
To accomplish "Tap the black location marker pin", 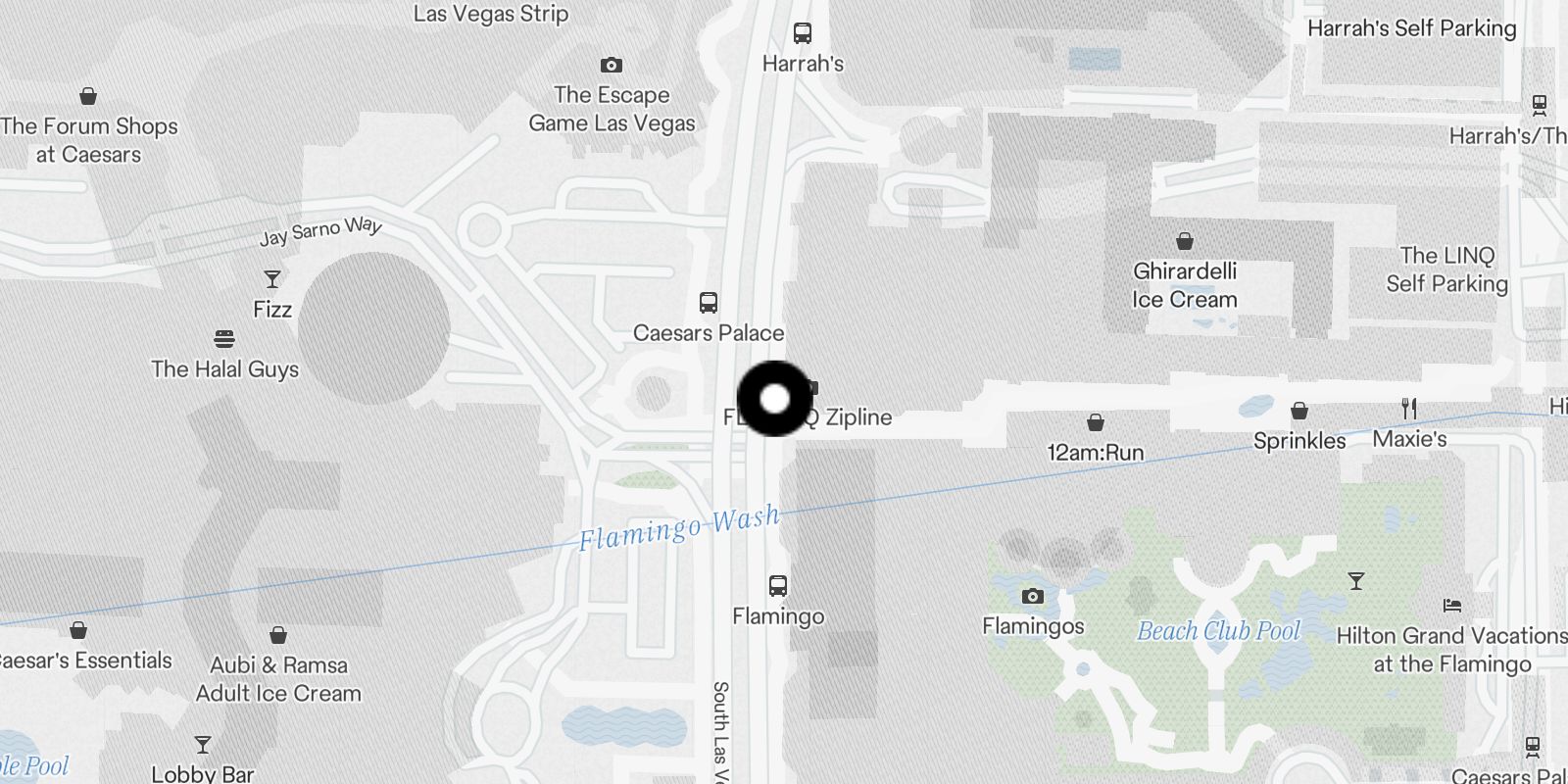I will click(x=774, y=399).
